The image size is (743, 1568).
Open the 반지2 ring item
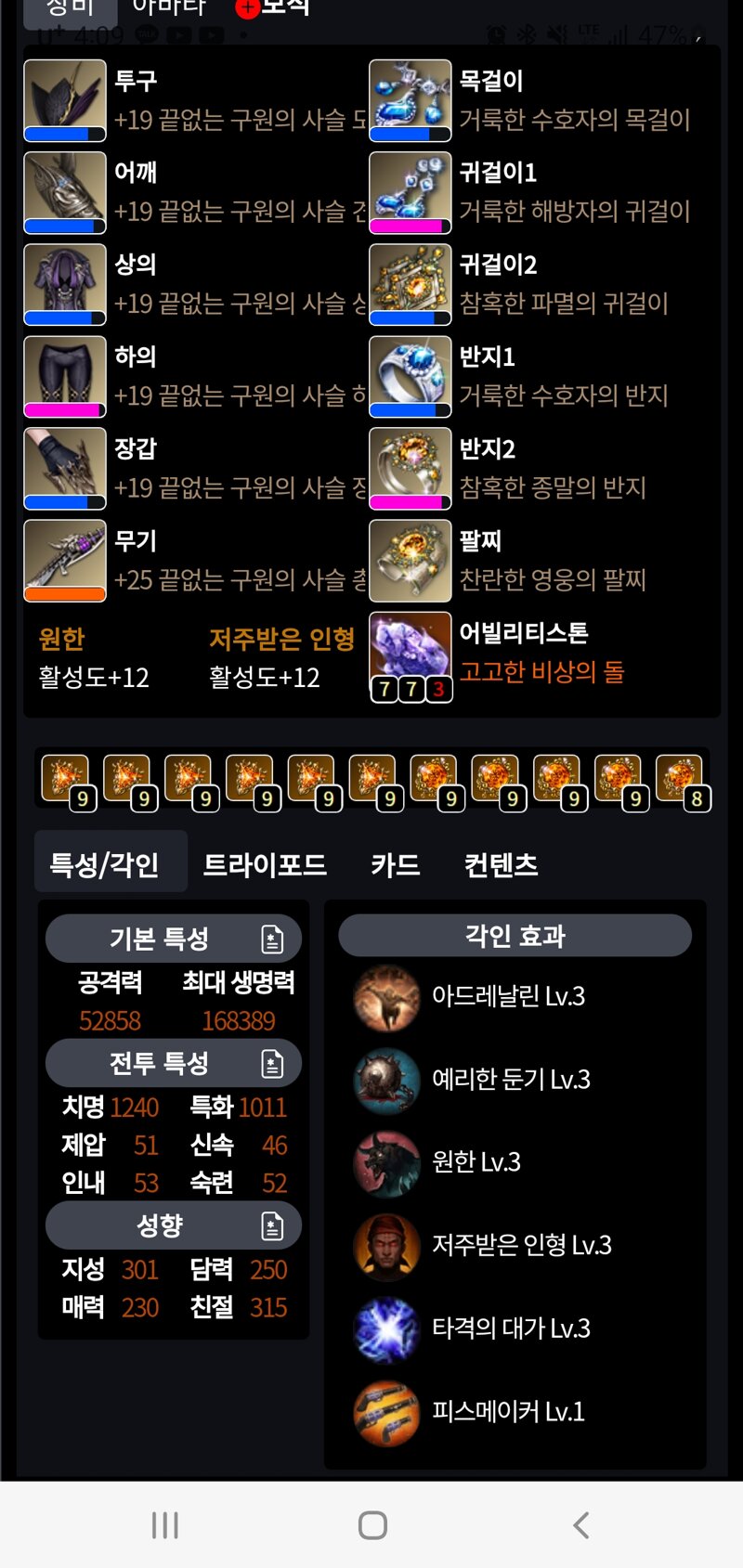point(542,469)
